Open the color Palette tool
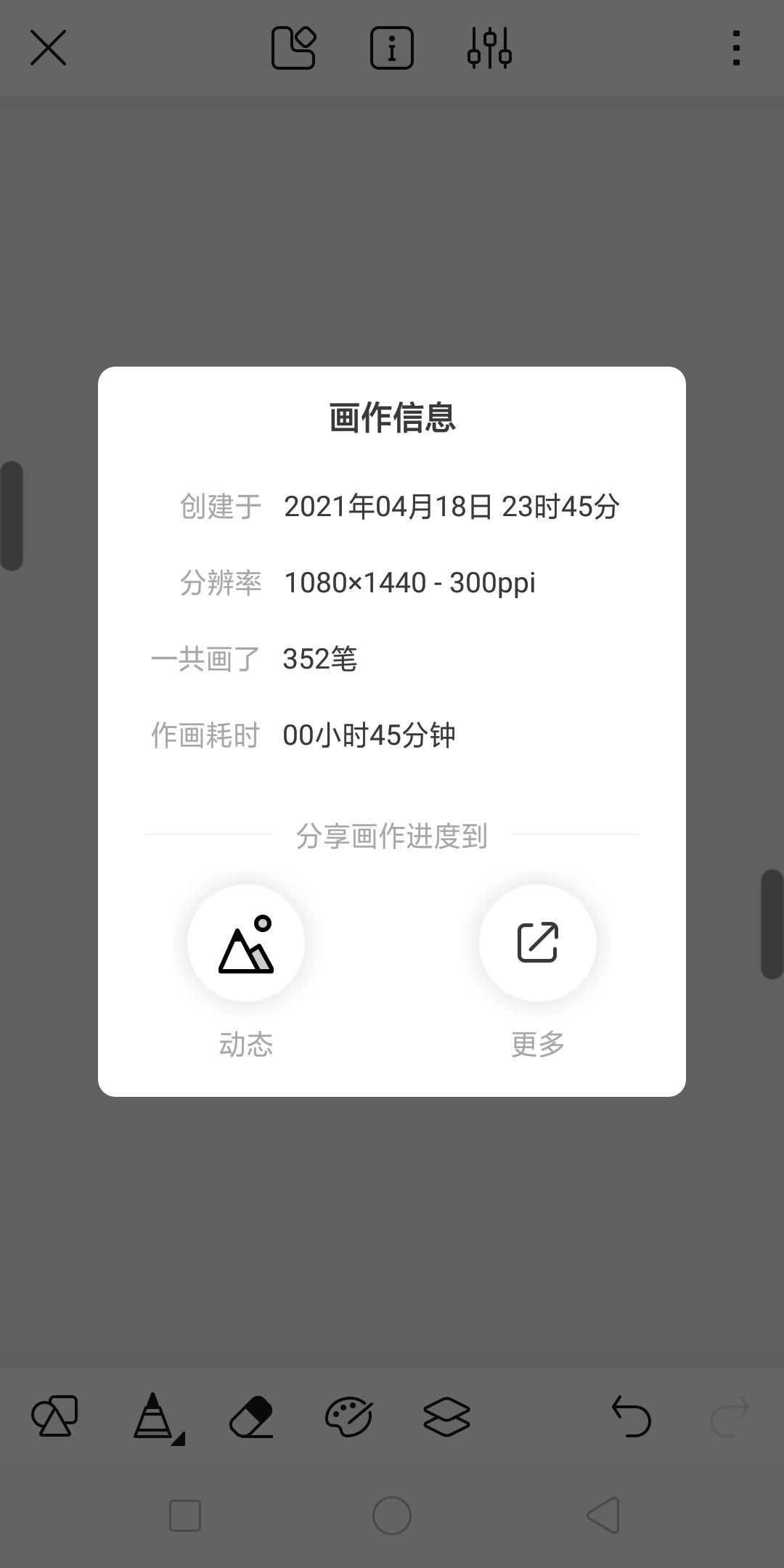The image size is (784, 1568). pos(348,1417)
